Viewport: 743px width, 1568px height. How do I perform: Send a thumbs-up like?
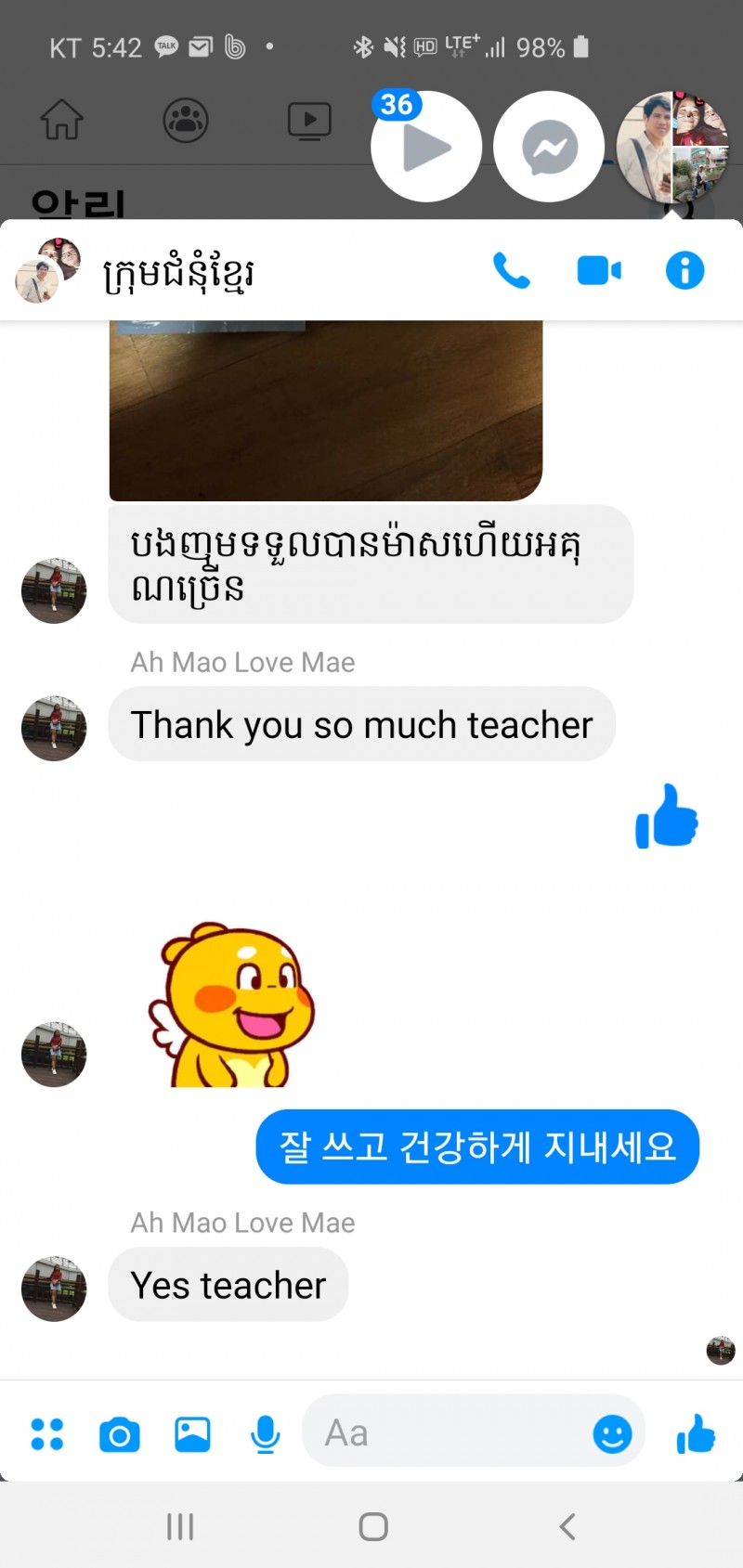pos(696,1434)
